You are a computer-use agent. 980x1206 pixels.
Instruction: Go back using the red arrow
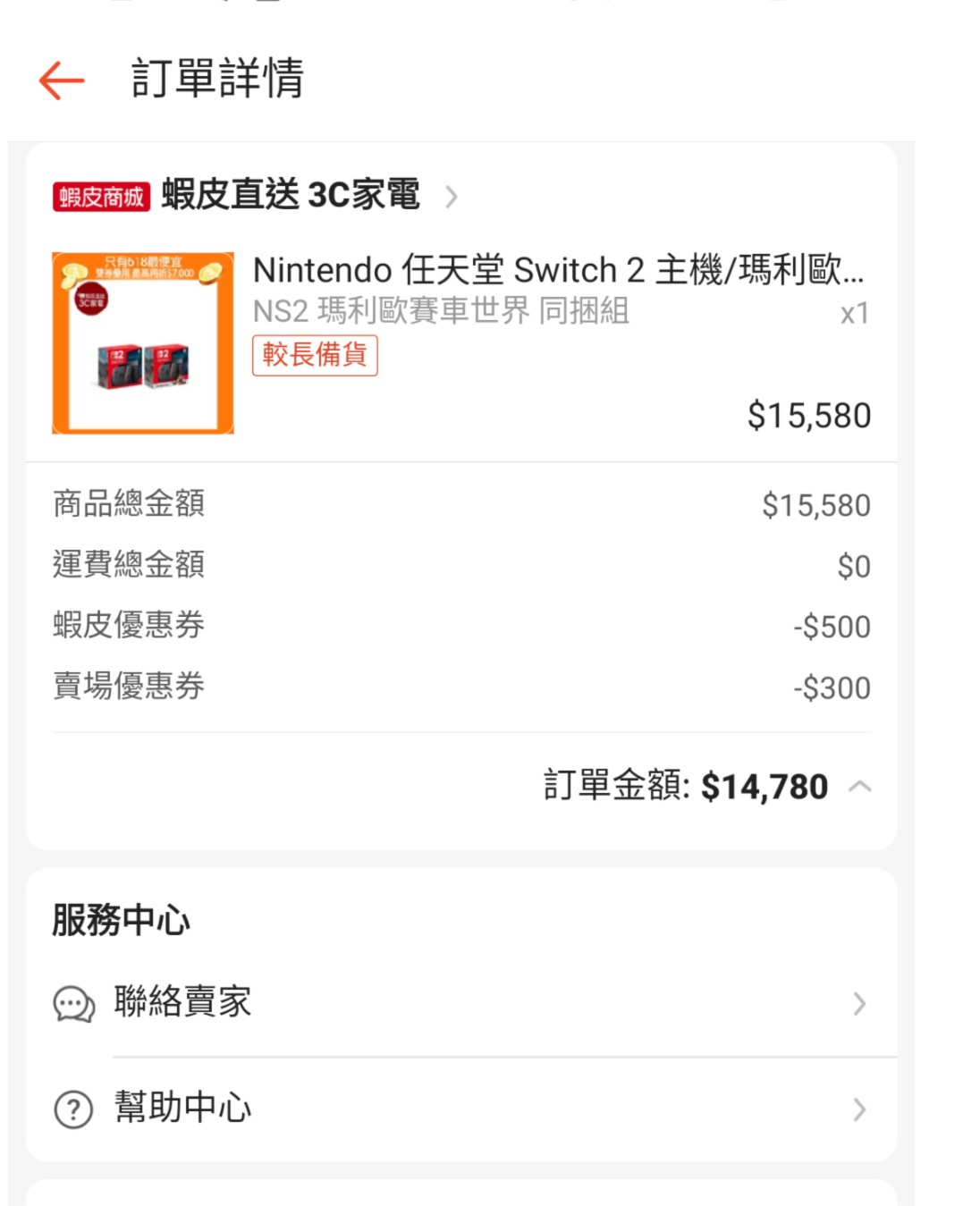(62, 80)
